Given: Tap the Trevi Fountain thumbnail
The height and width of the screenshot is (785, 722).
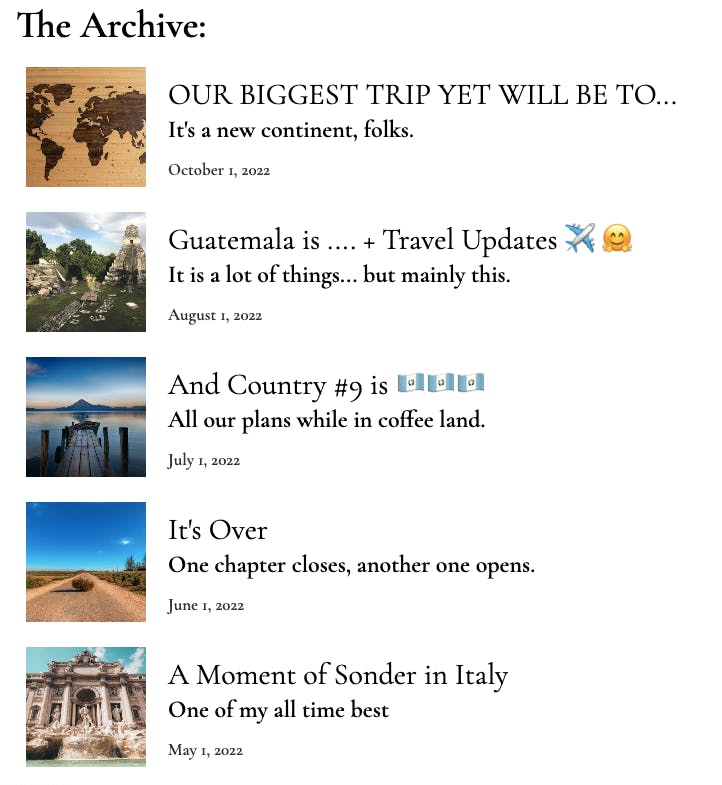Looking at the screenshot, I should coord(86,707).
